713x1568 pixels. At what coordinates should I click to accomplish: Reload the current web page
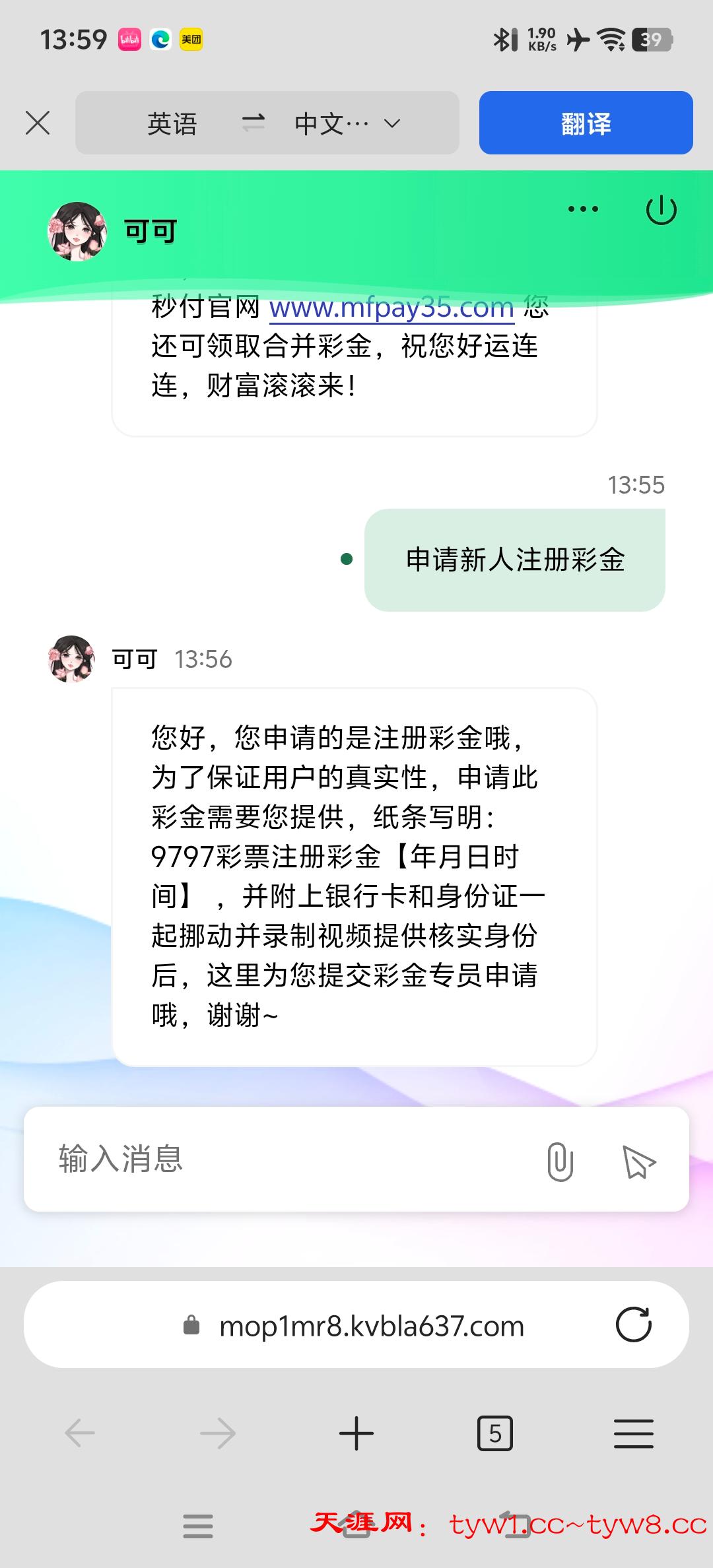click(x=633, y=1324)
